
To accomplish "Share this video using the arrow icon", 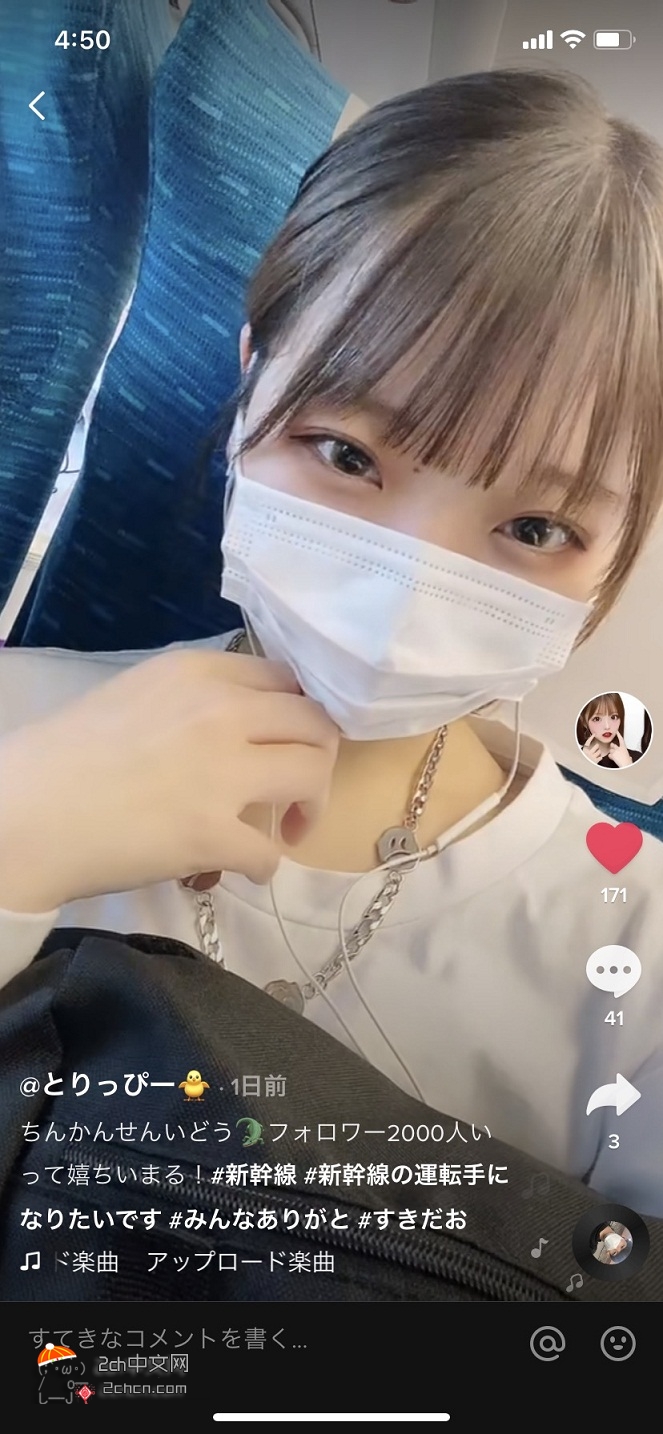I will coord(613,1096).
